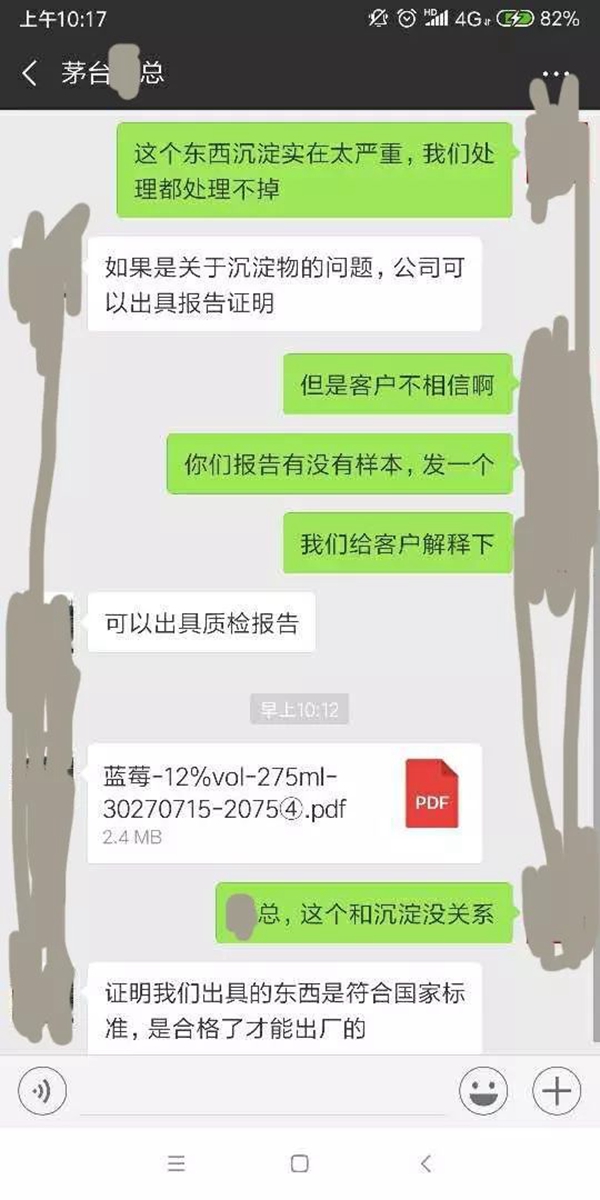Go to the home screen
The height and width of the screenshot is (1200, 600).
(x=299, y=1164)
